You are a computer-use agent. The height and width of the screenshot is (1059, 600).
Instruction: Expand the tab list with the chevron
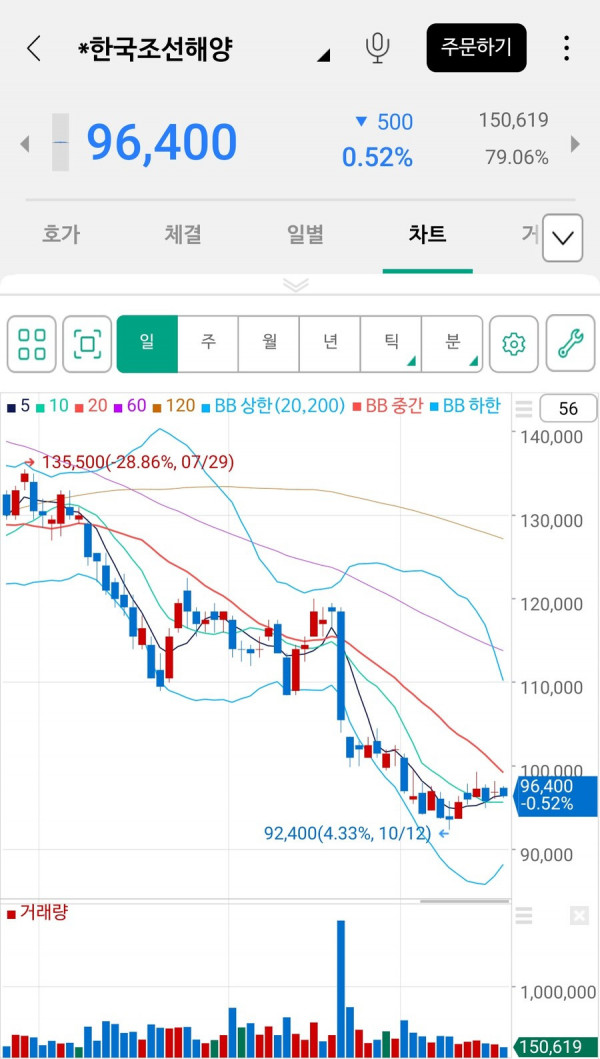pos(562,238)
